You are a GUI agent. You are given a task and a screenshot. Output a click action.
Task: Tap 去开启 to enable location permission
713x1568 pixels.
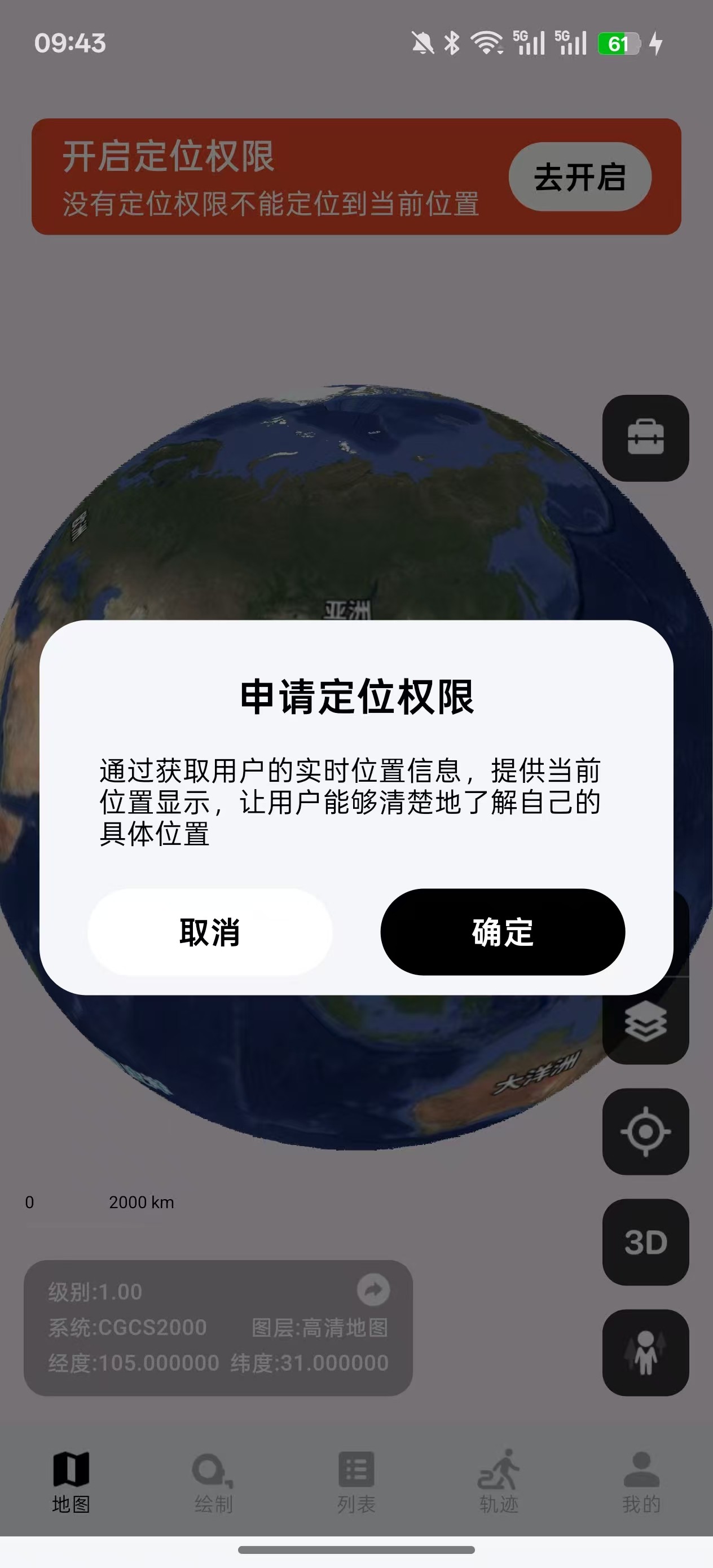[578, 177]
